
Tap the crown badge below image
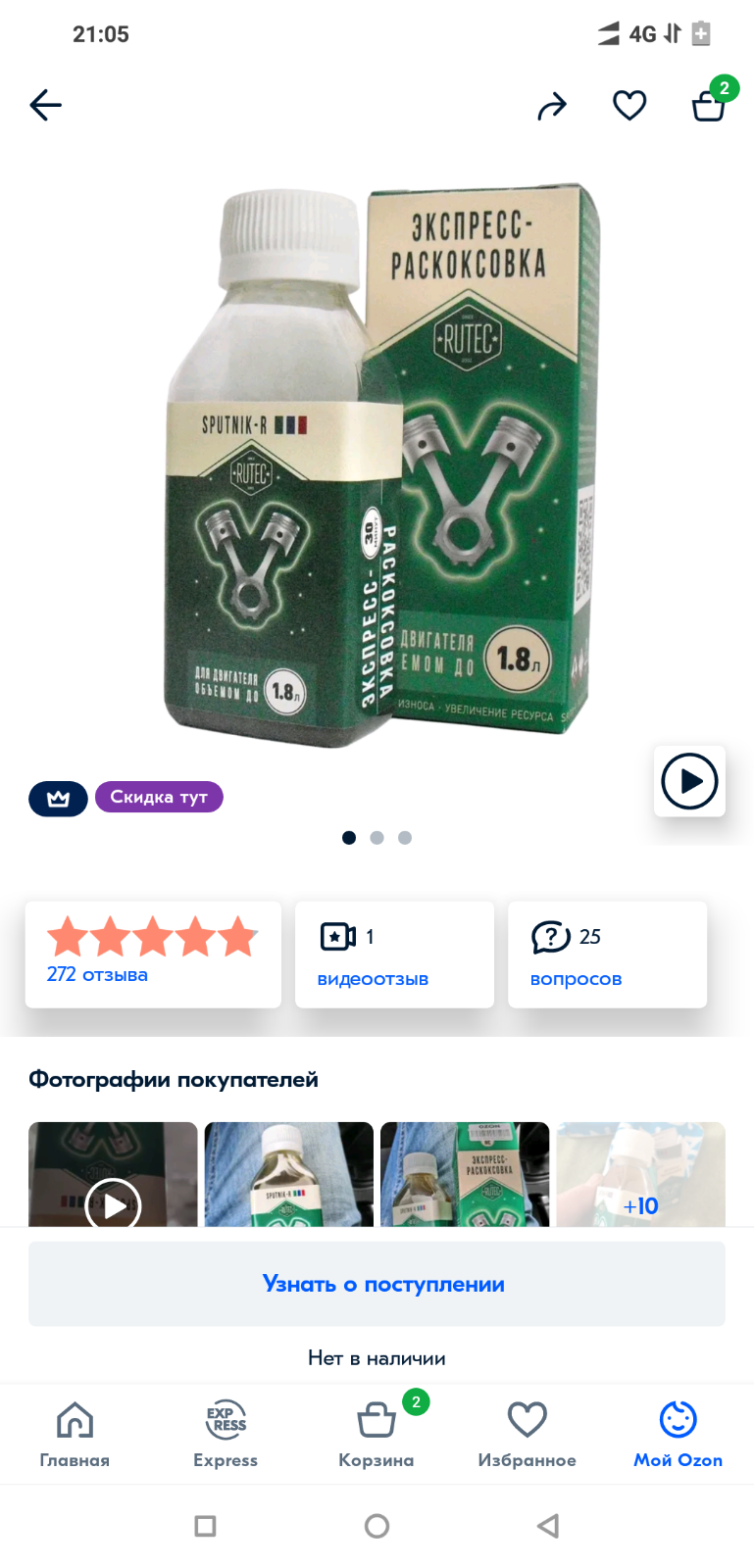point(58,798)
